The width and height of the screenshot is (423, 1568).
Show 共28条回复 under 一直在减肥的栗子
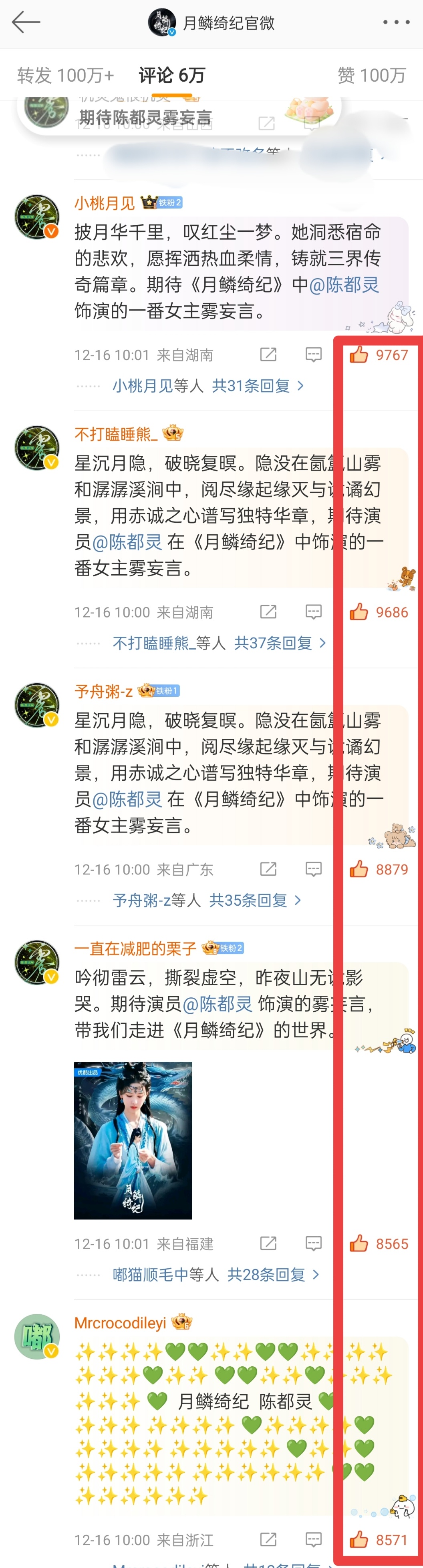click(272, 1275)
